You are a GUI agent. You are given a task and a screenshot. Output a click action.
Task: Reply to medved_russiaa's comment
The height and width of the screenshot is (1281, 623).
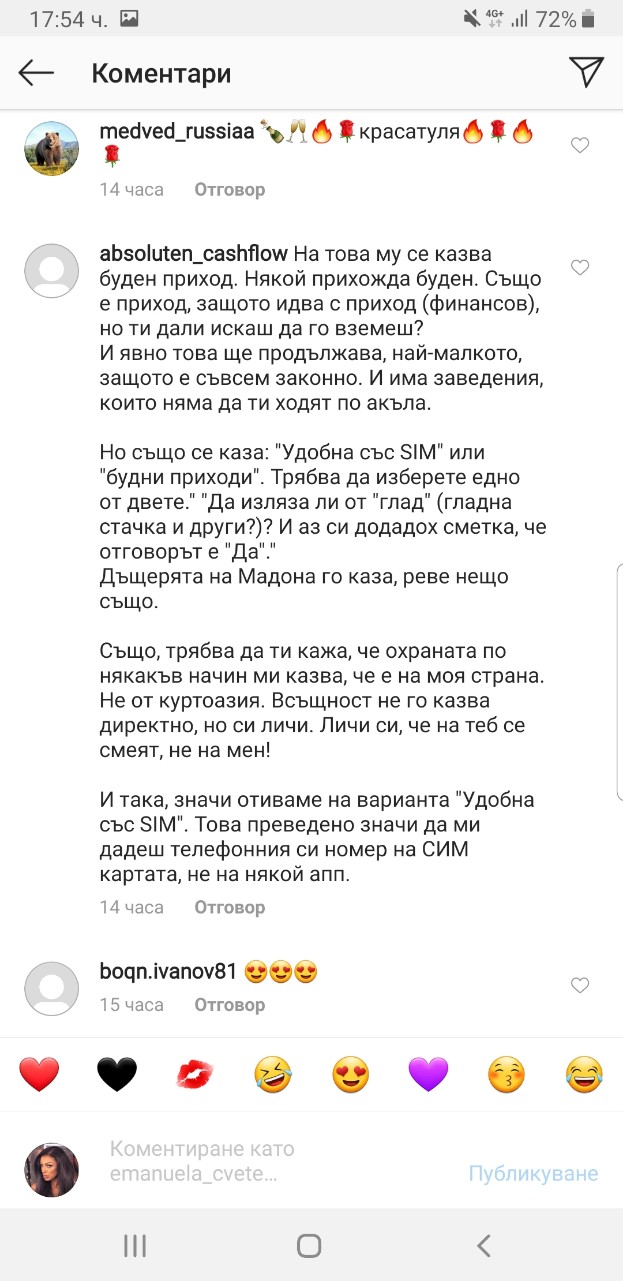pyautogui.click(x=230, y=189)
